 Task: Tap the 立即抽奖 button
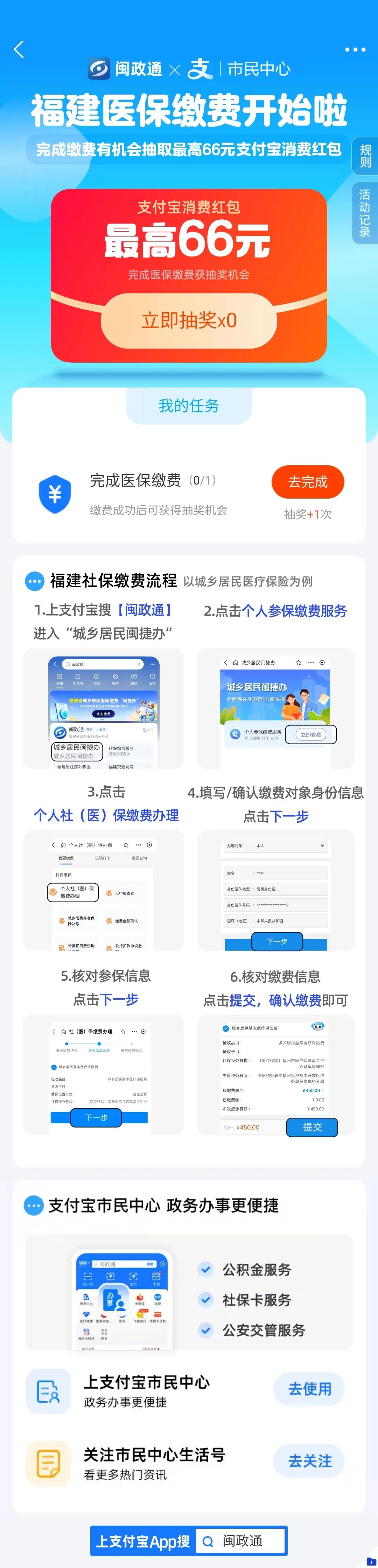189,320
